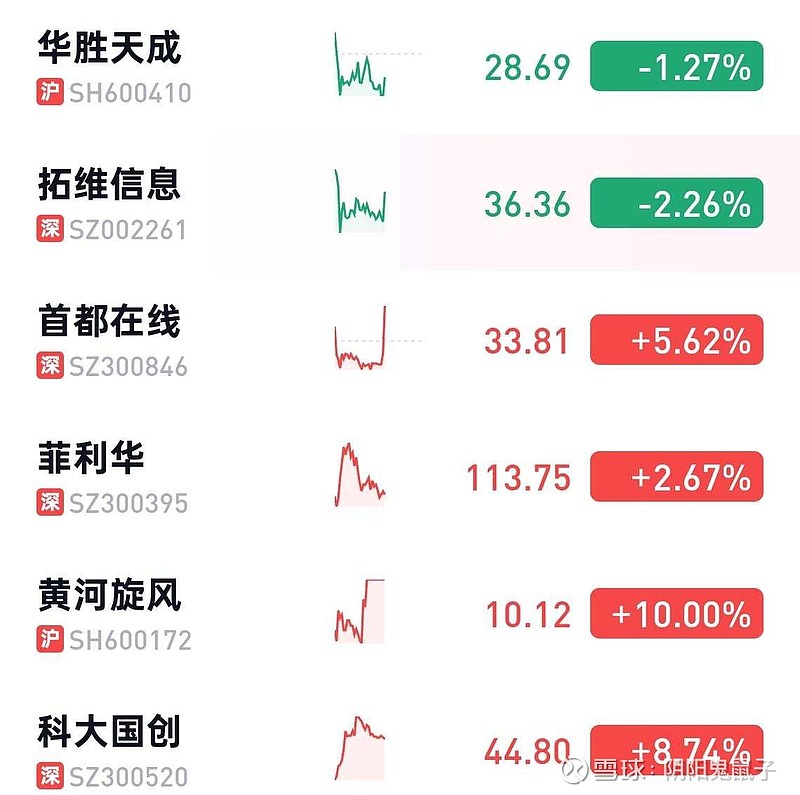Tap the +10.00% change badge
Screen dimensions: 800x795
676,613
